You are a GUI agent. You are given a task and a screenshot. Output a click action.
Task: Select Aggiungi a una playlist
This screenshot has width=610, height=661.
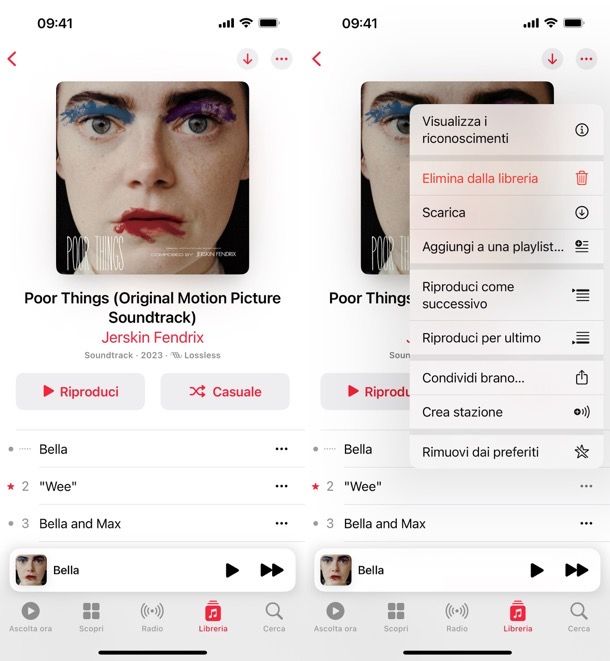tap(505, 246)
